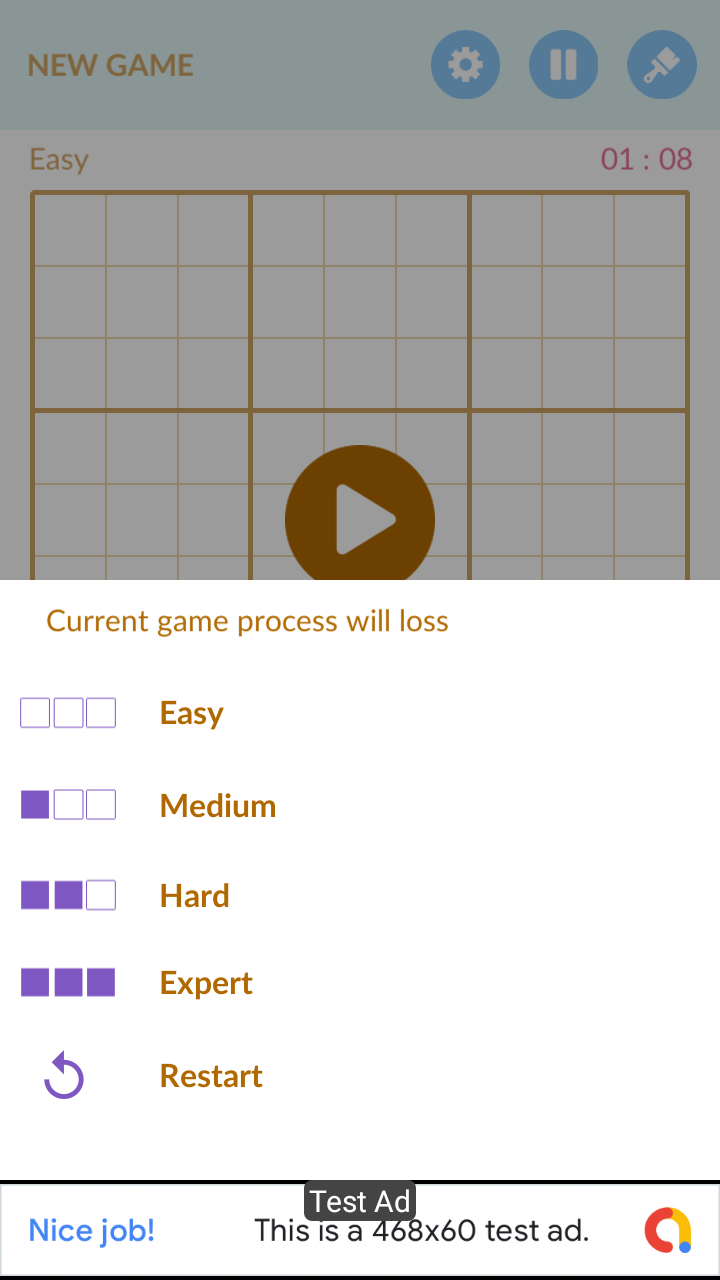Open the test ad banner
This screenshot has height=1280, width=720.
point(360,1230)
